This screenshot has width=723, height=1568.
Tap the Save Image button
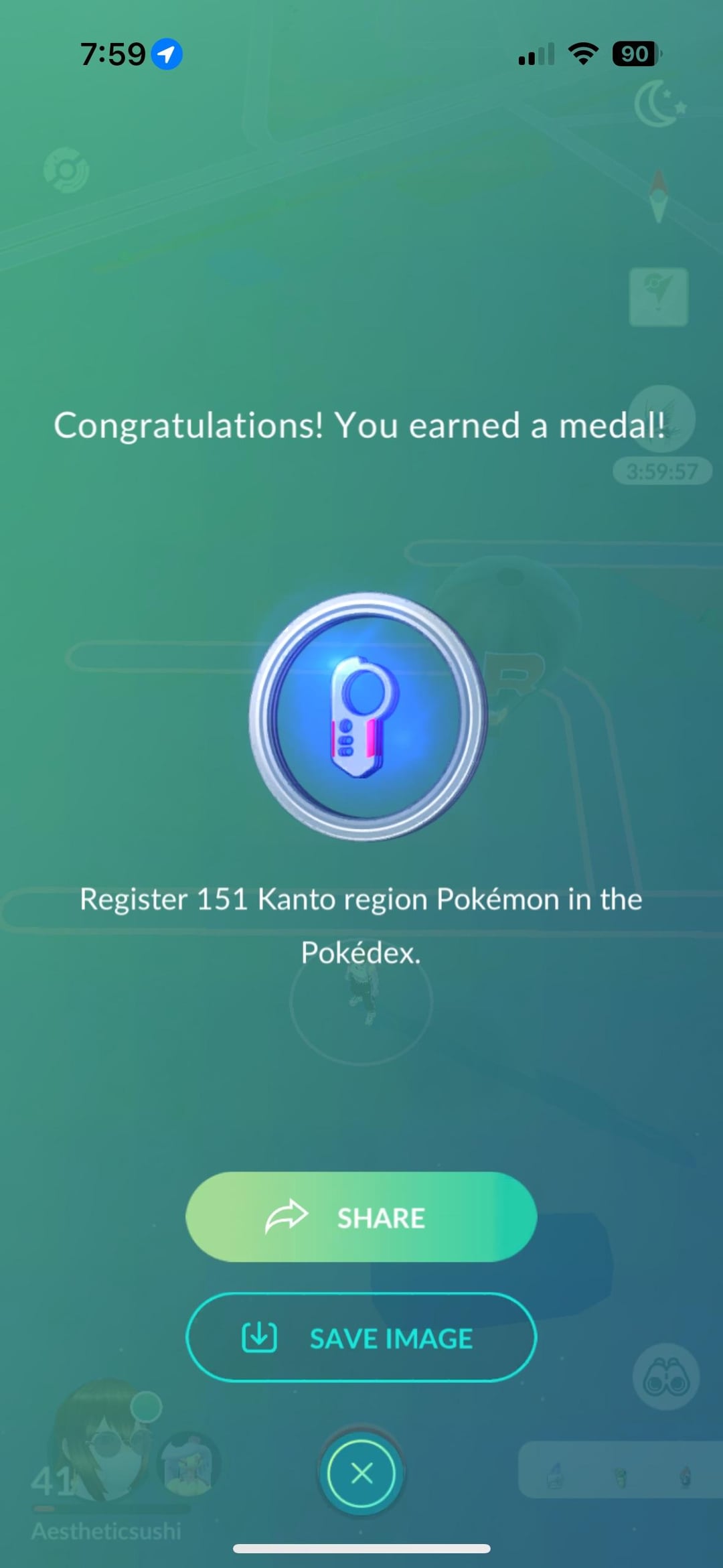pos(361,1338)
